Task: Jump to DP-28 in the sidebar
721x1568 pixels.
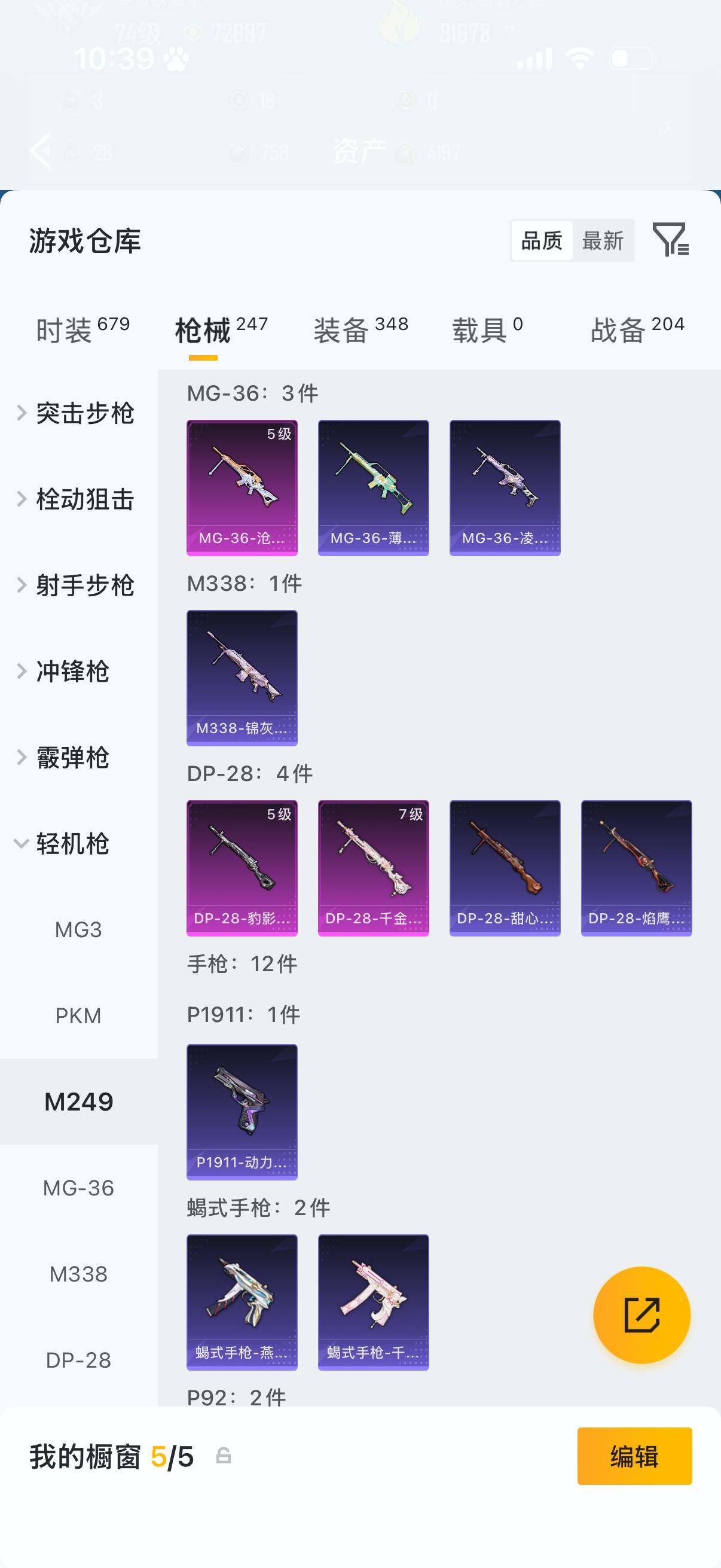Action: click(78, 1360)
